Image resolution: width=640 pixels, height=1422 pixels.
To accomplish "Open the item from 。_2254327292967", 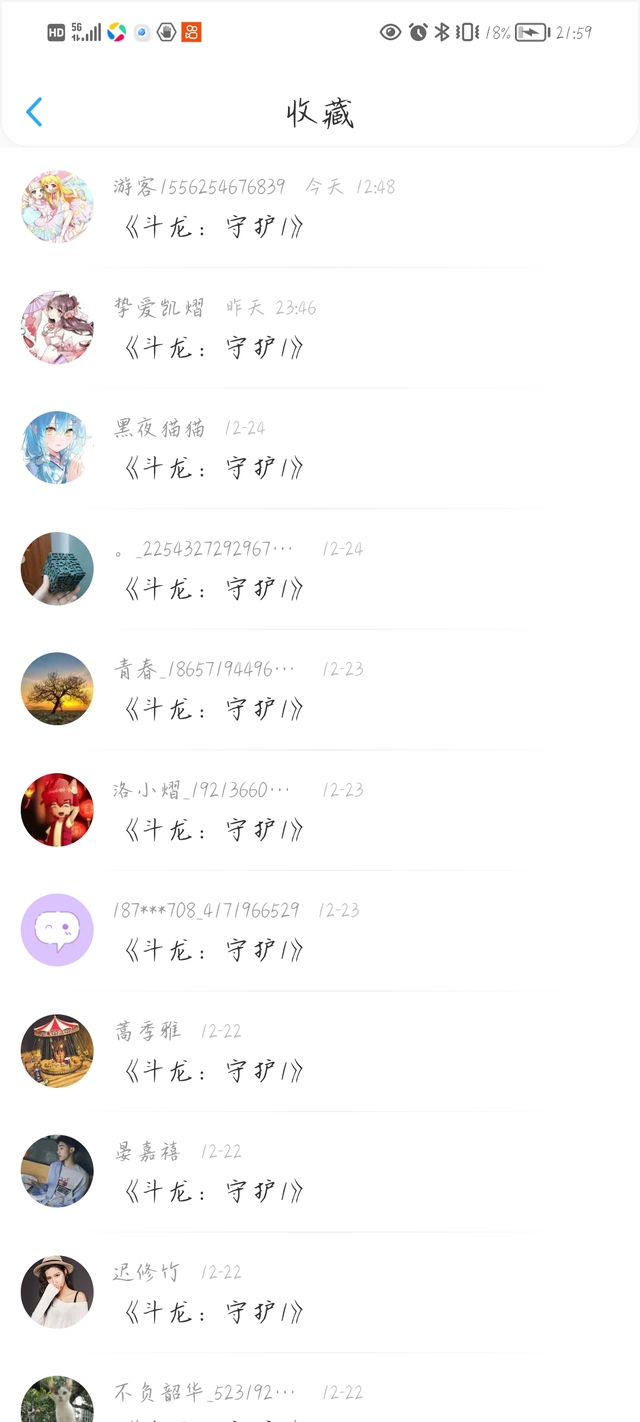I will [320, 569].
